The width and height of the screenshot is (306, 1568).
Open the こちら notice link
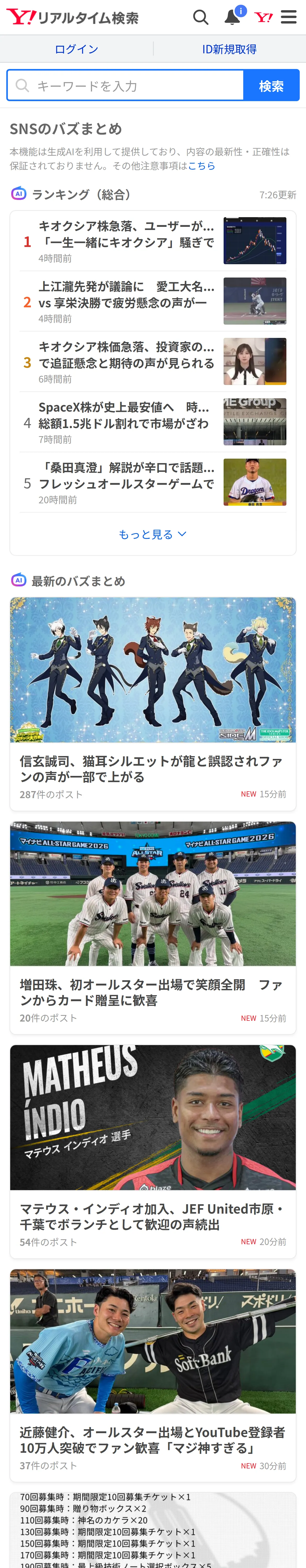(x=201, y=166)
